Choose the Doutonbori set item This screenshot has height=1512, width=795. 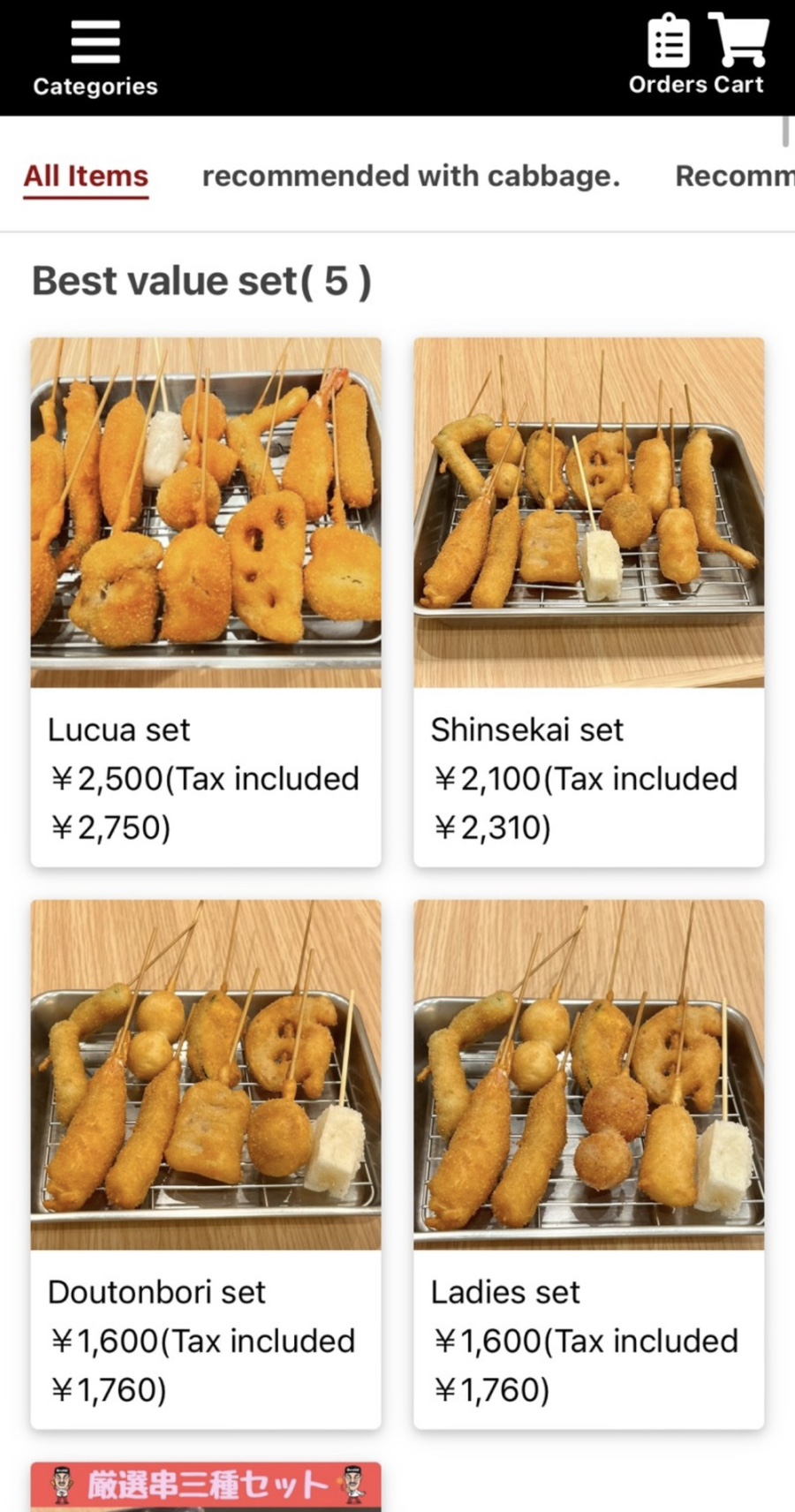click(206, 1162)
